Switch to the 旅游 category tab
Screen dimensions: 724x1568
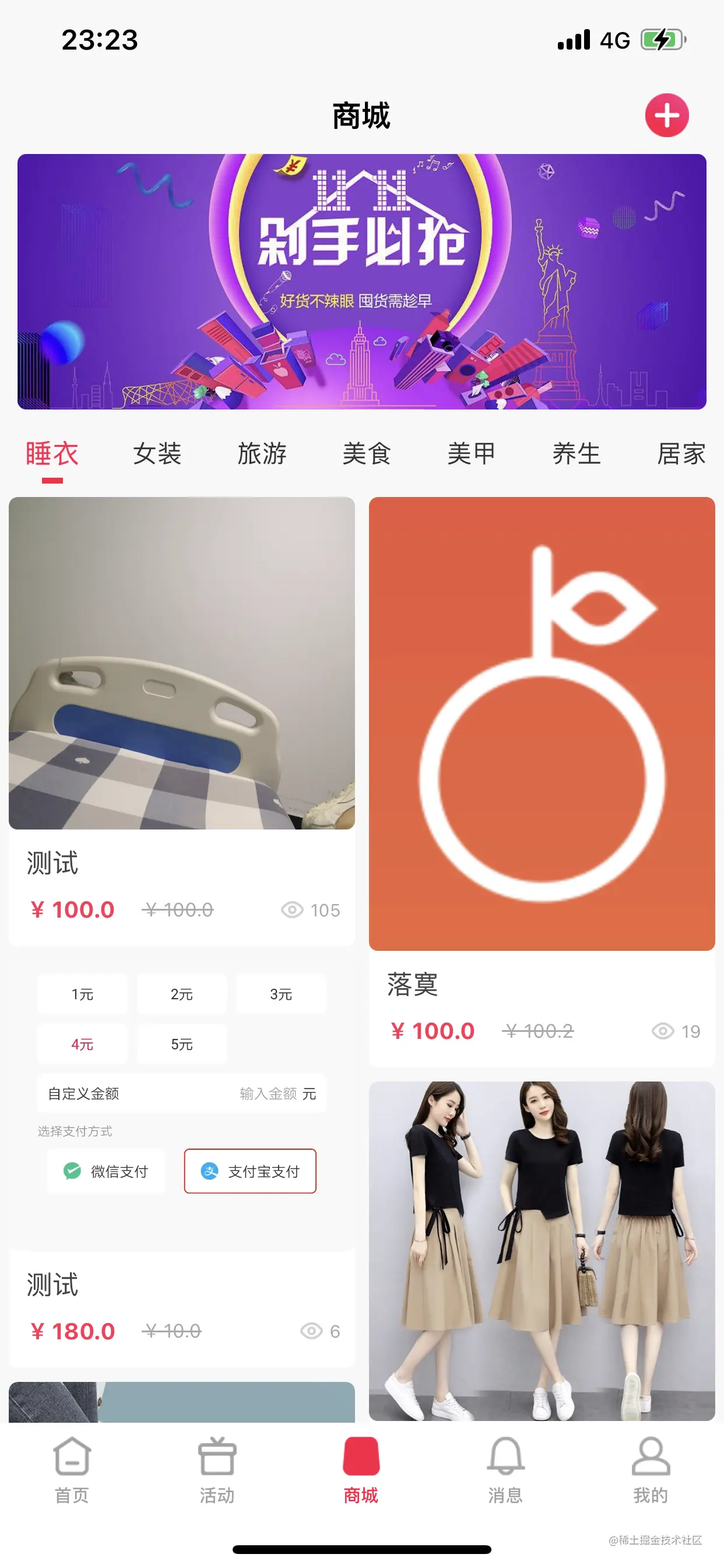pos(262,454)
